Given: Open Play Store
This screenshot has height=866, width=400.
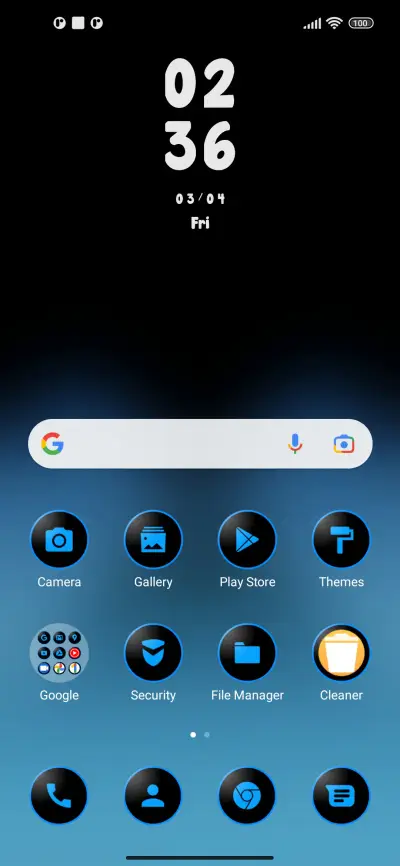Looking at the screenshot, I should coord(247,540).
